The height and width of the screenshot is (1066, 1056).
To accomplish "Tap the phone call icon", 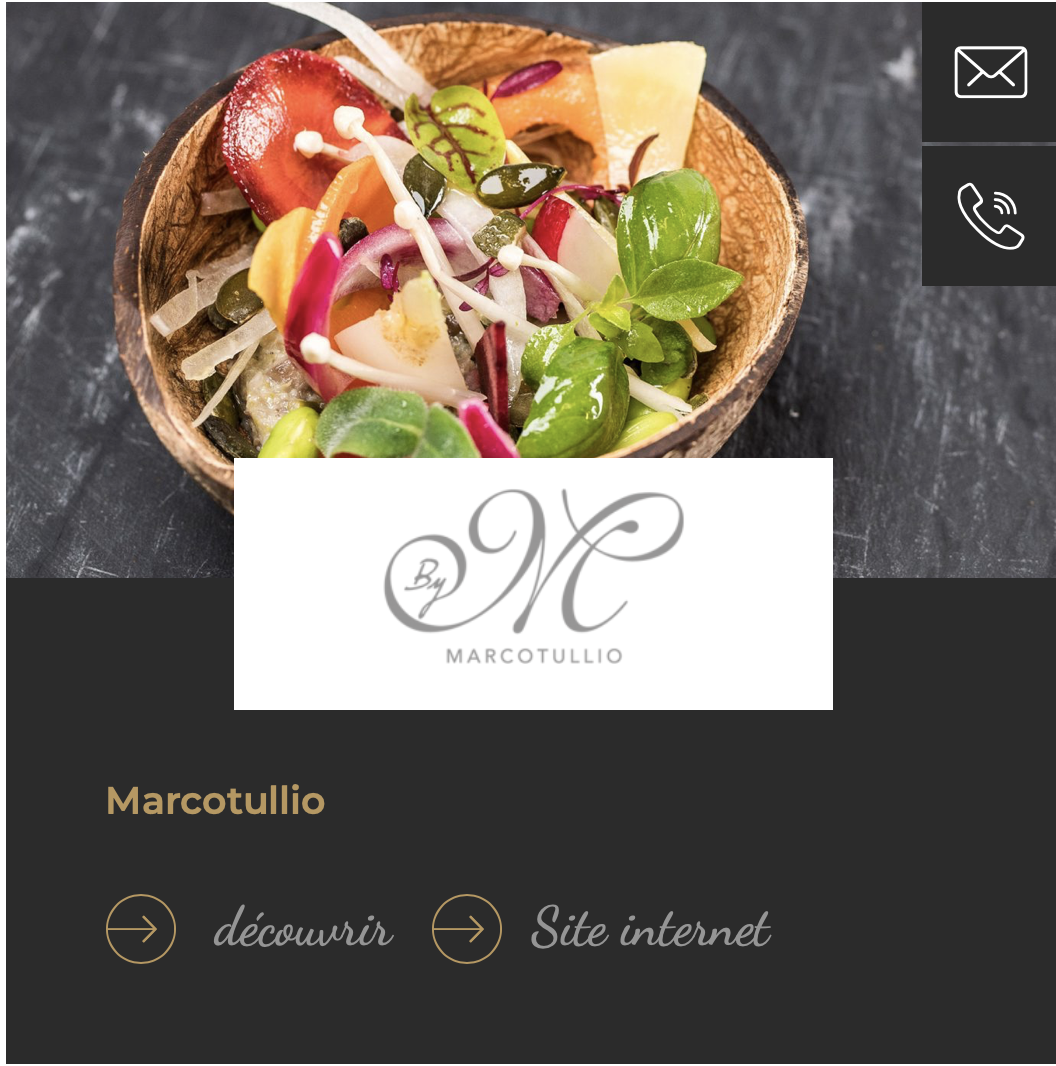I will 990,216.
